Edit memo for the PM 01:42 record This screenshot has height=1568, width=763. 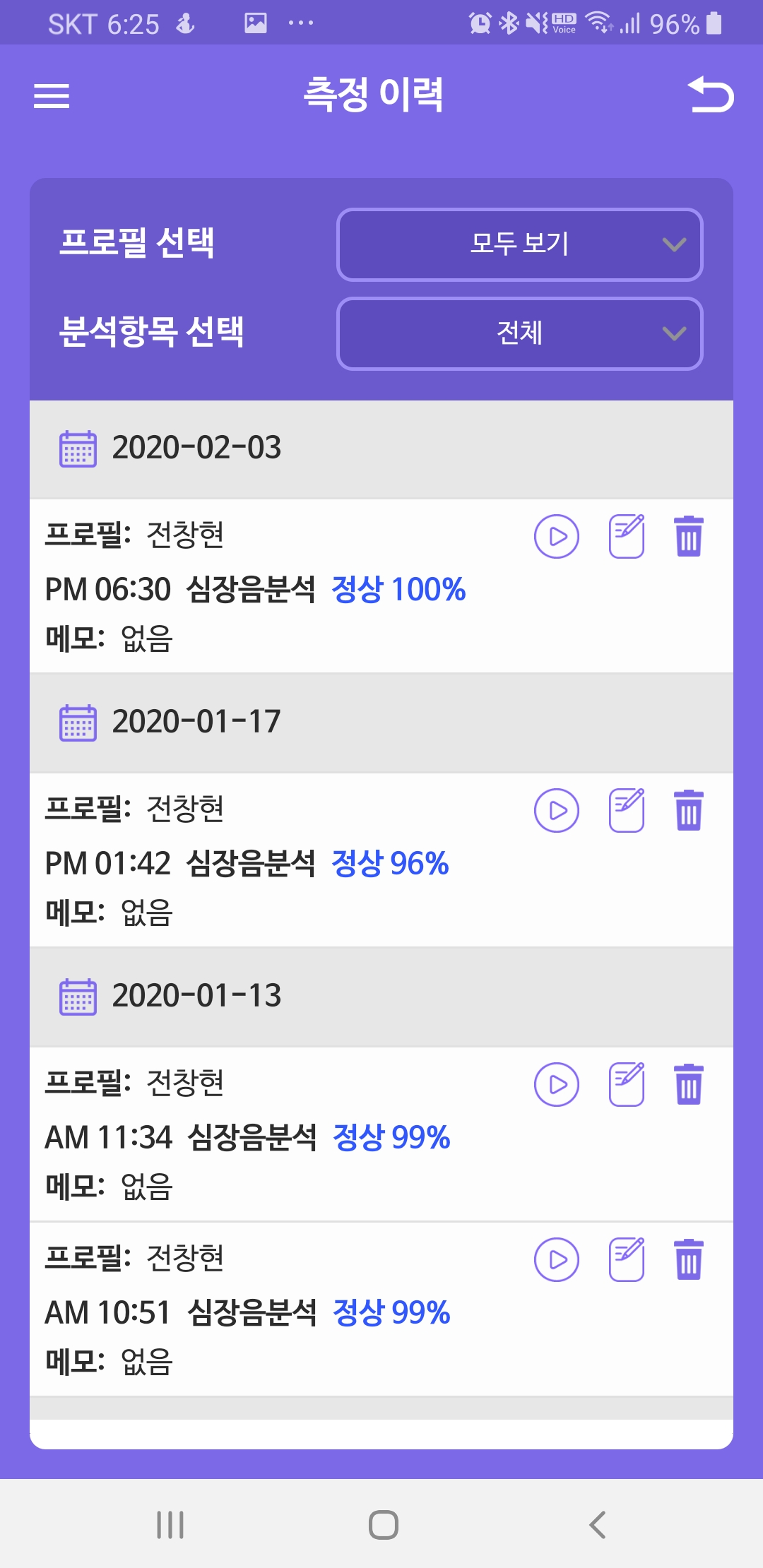(x=627, y=811)
